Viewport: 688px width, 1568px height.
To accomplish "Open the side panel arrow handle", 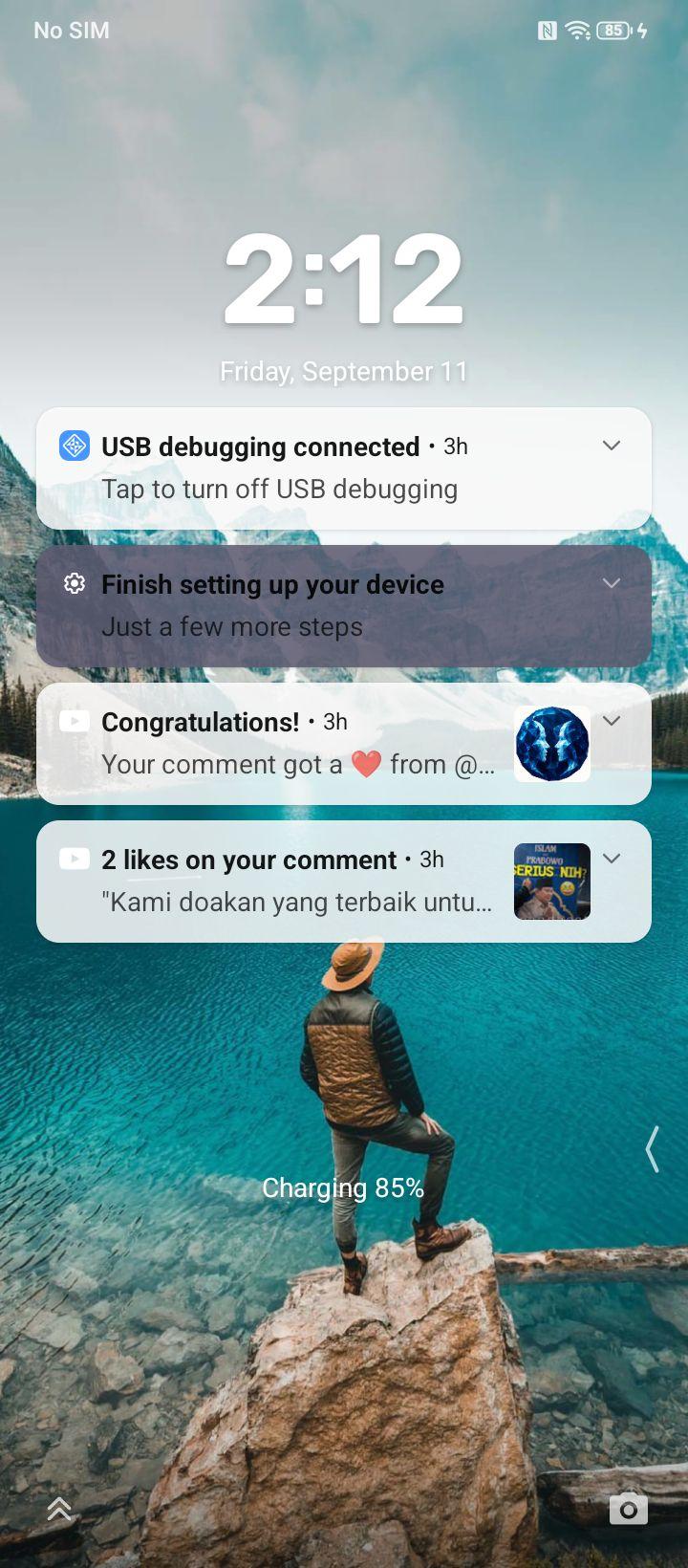I will pyautogui.click(x=653, y=1149).
